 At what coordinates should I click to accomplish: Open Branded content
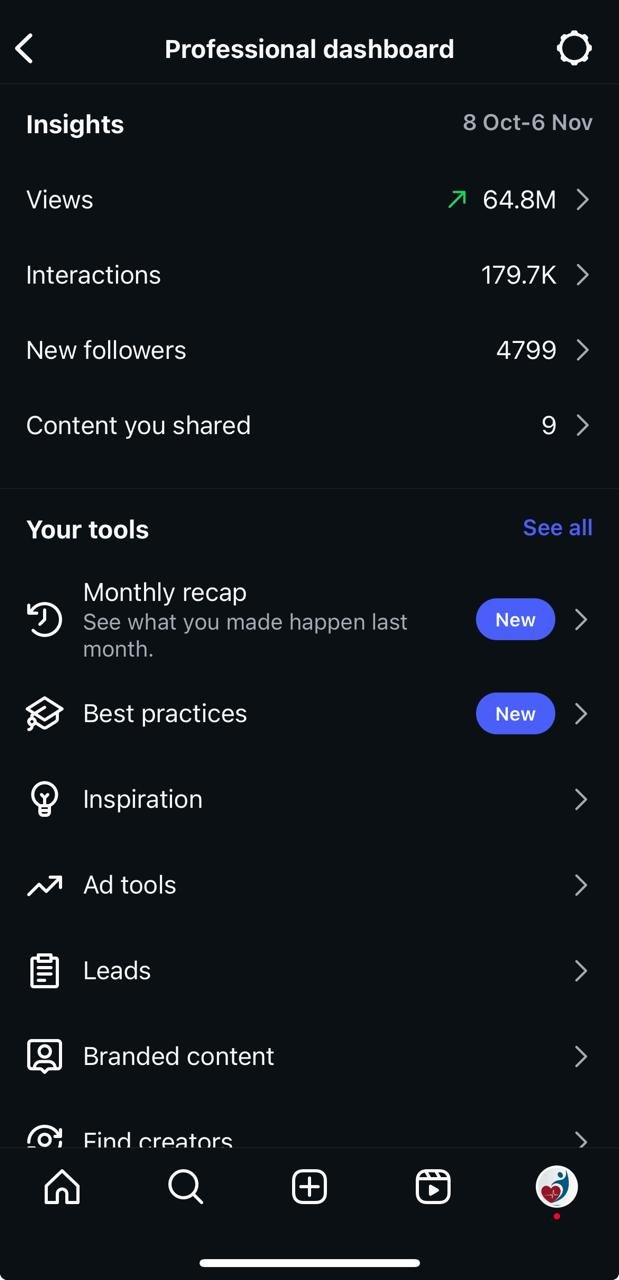point(309,1056)
